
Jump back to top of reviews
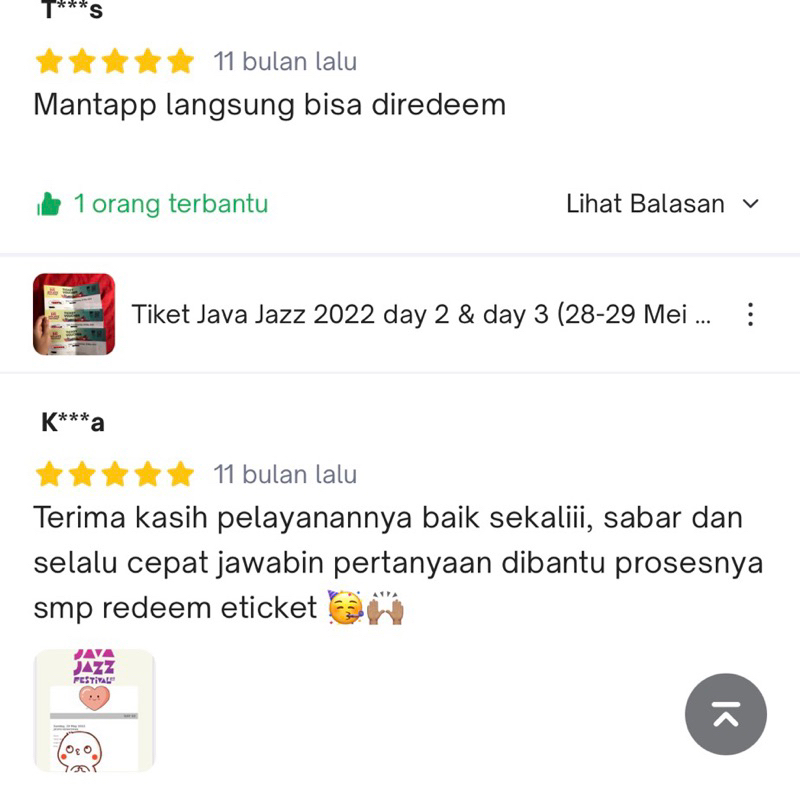point(725,714)
